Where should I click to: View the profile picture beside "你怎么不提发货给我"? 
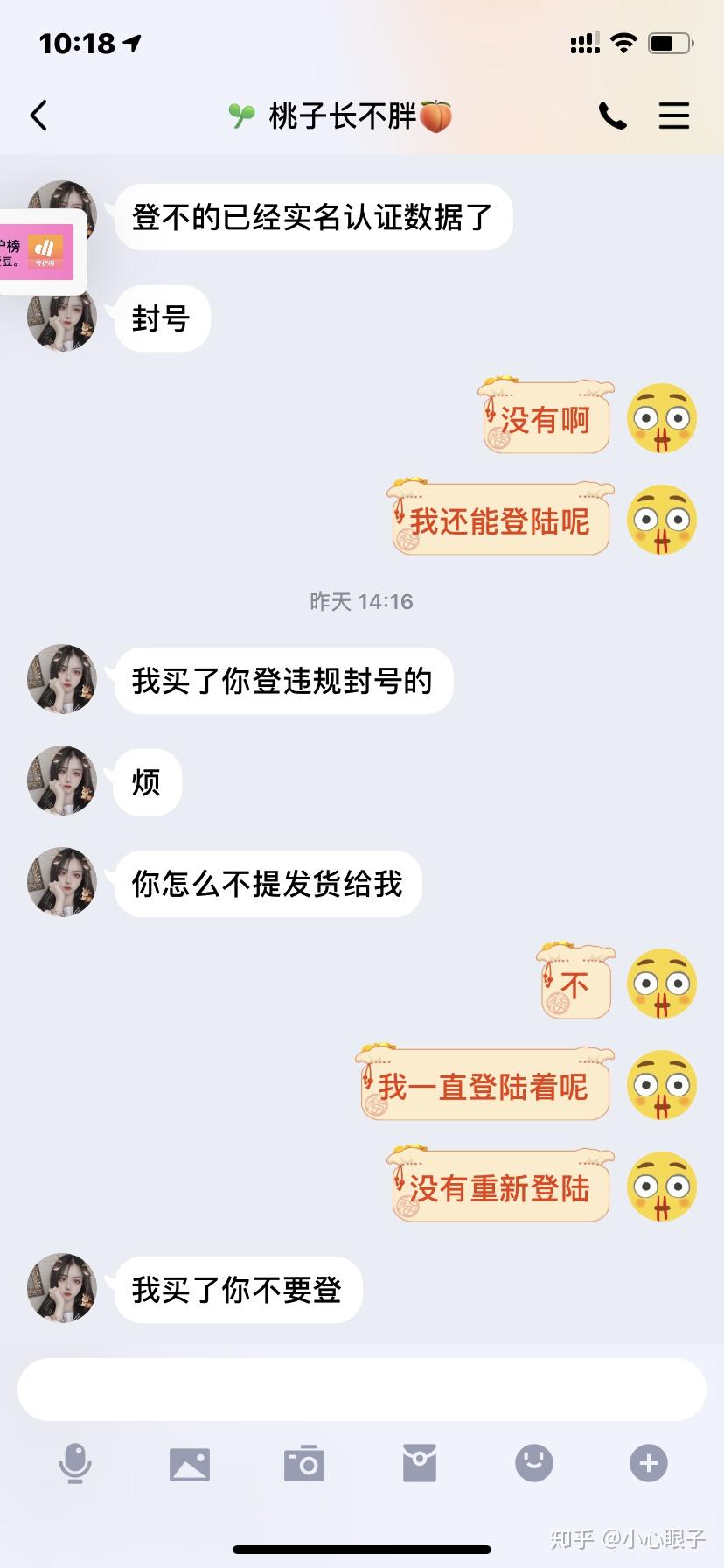[62, 882]
